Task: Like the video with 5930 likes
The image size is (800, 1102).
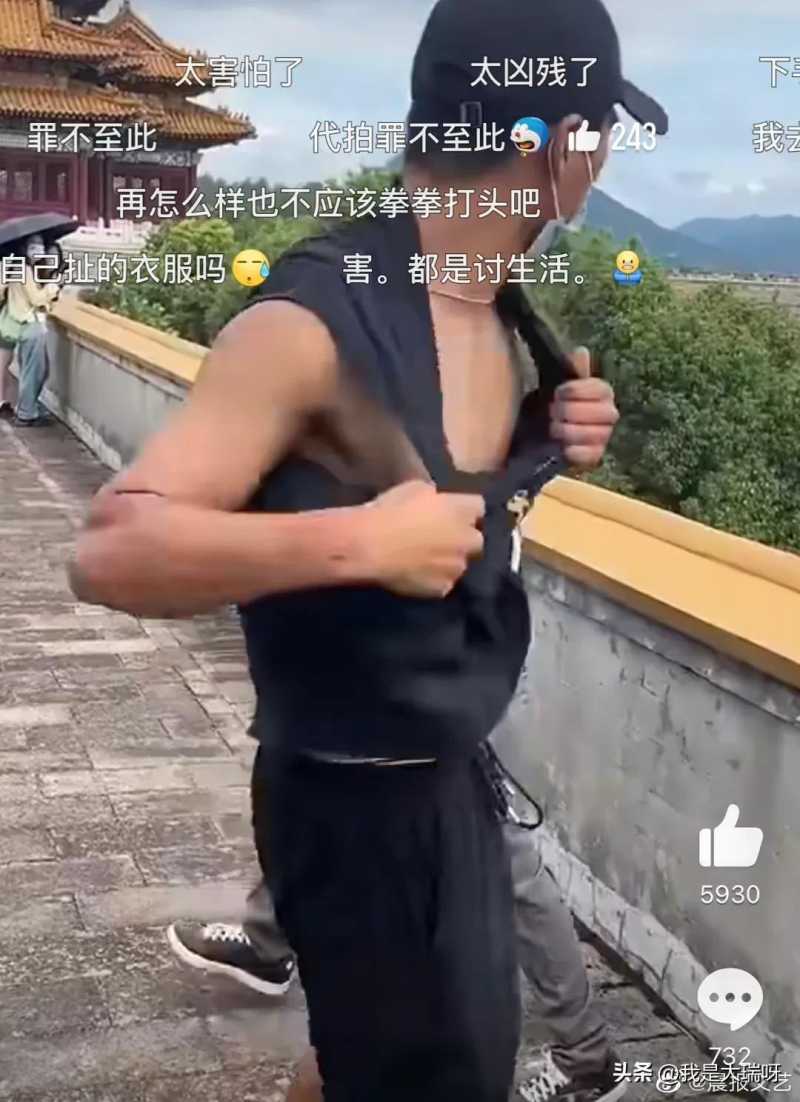Action: pyautogui.click(x=730, y=838)
